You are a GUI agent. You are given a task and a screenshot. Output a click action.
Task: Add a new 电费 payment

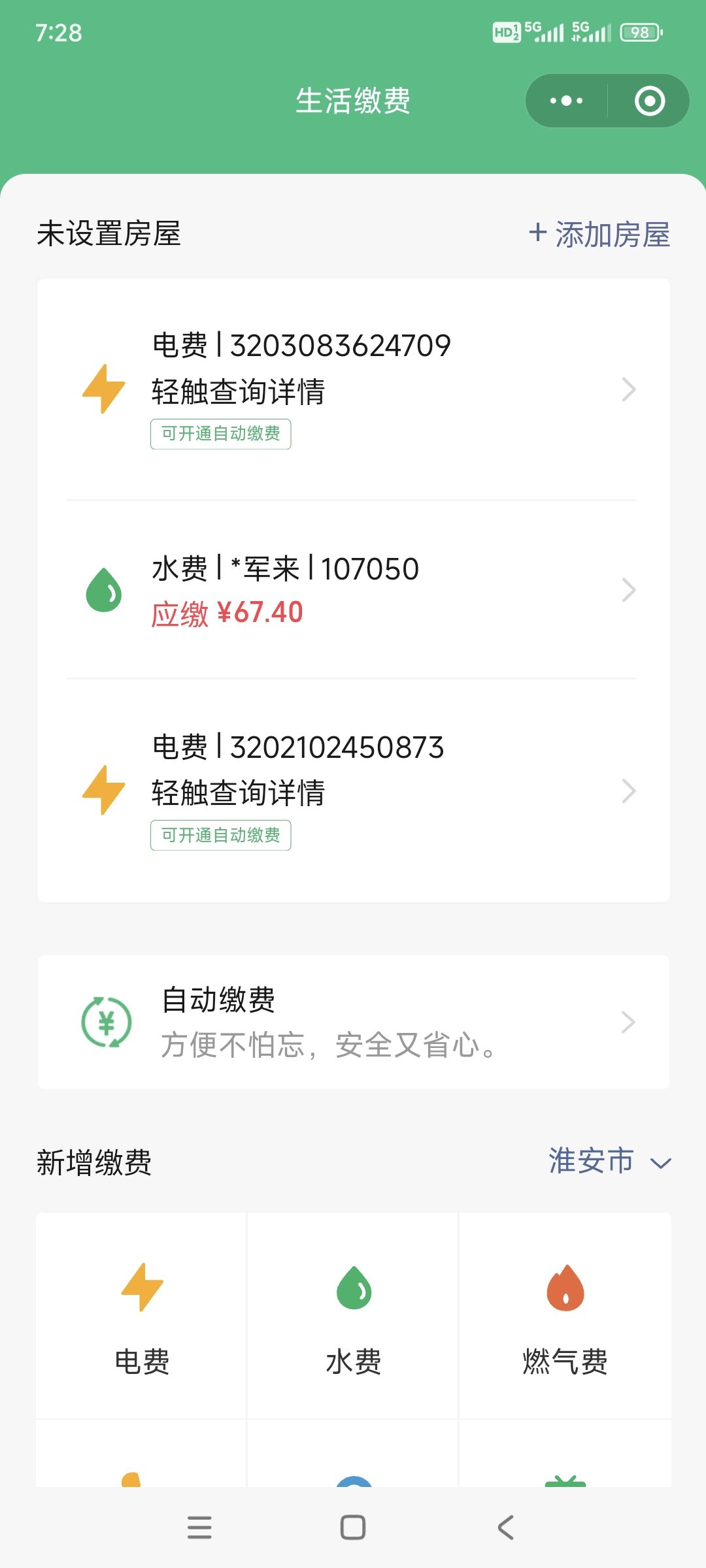pos(141,1316)
